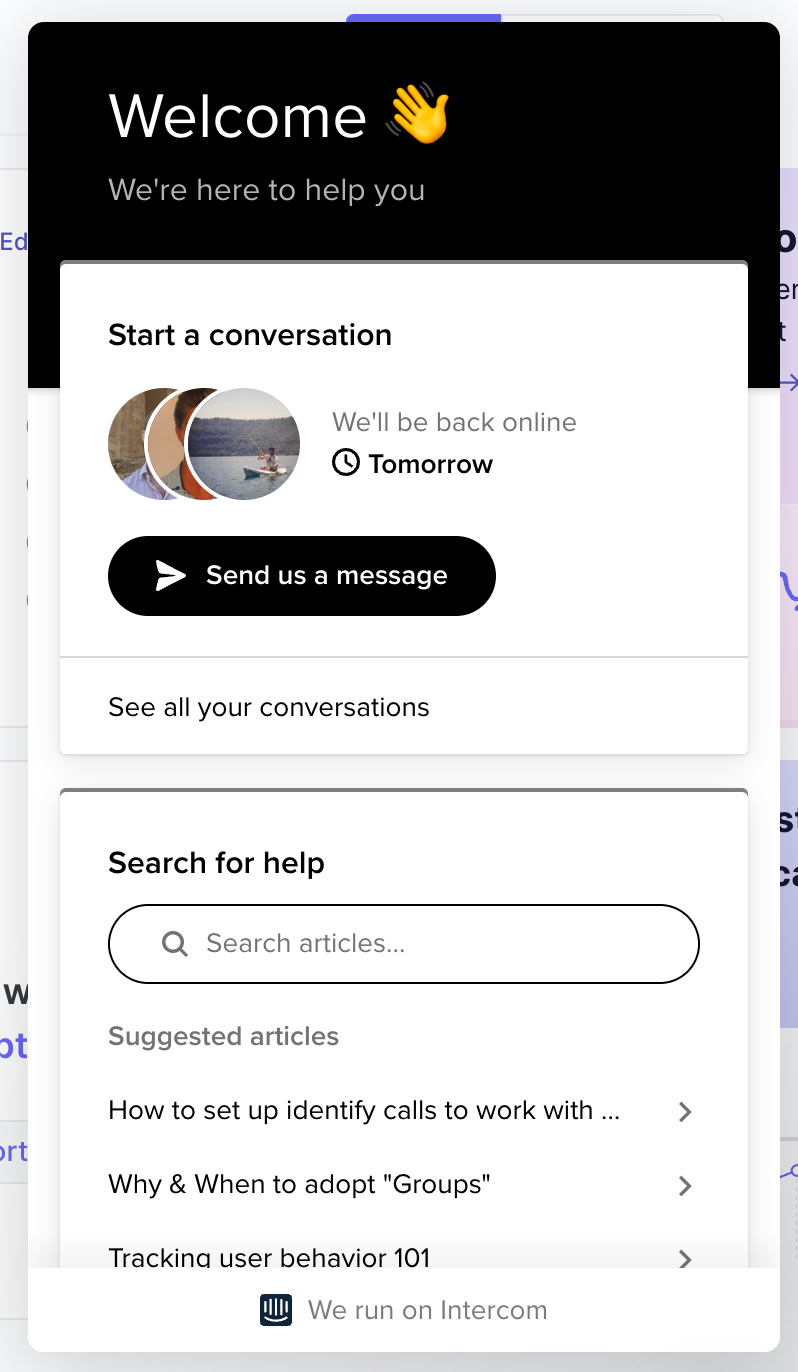
Task: Open See all your conversations
Action: 404,707
